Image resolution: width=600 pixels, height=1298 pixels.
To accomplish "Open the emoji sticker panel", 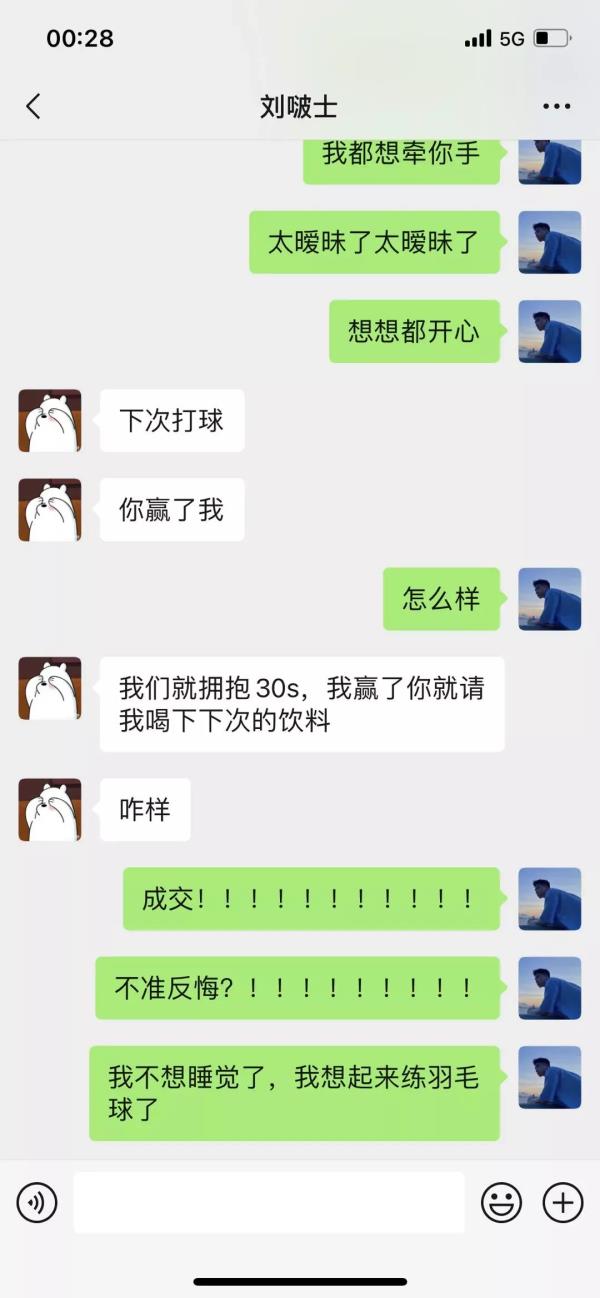I will tap(501, 1202).
